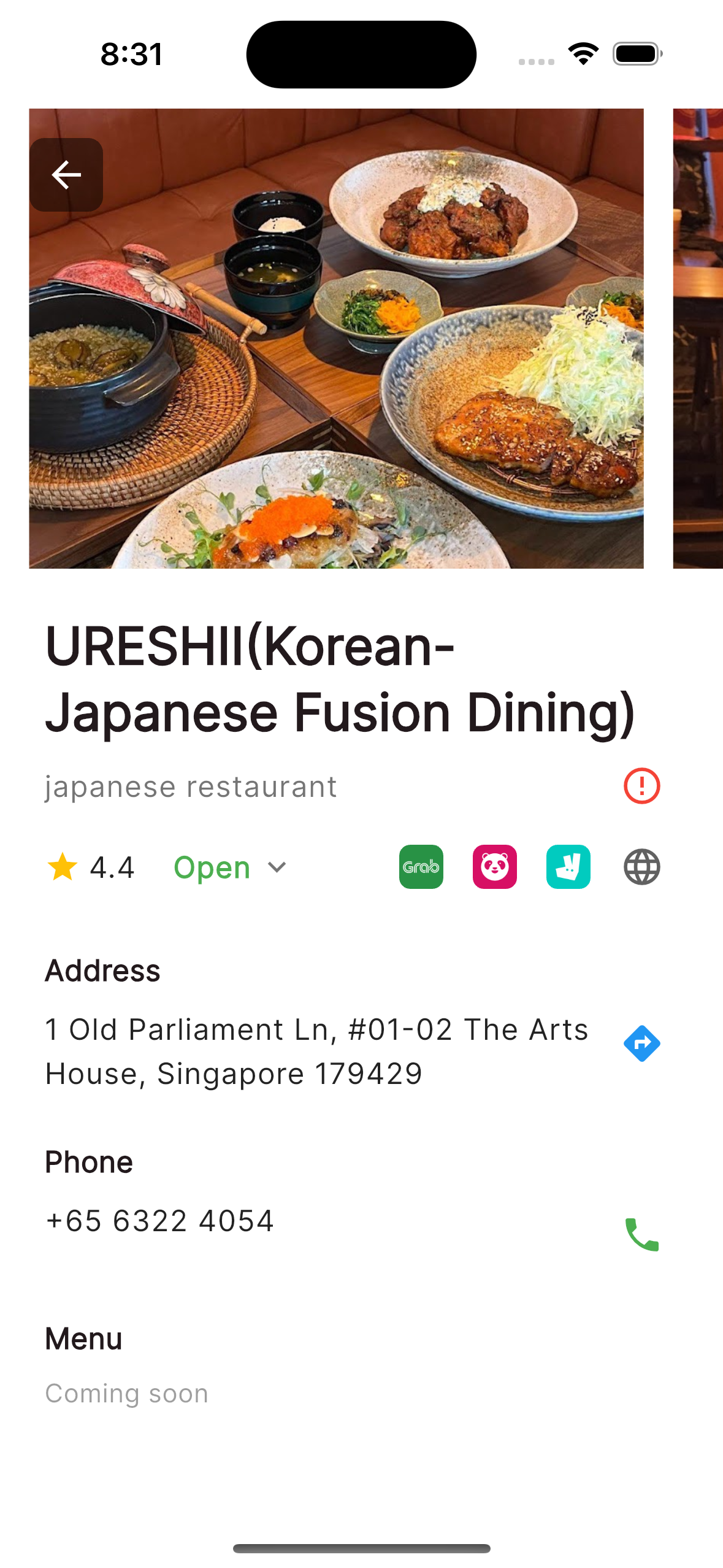View the partially visible next photo
Screen dimensions: 723x1568
698,339
